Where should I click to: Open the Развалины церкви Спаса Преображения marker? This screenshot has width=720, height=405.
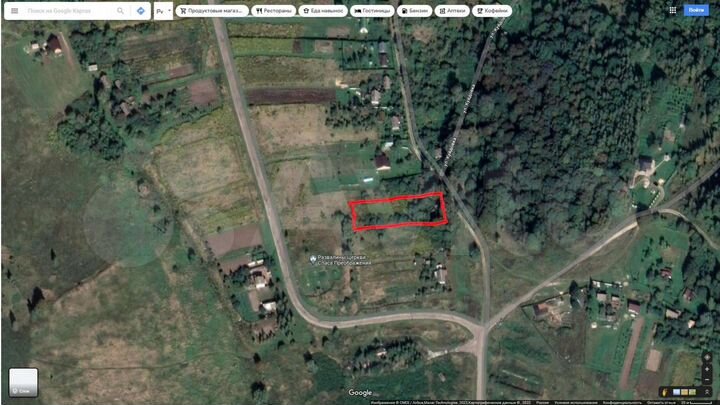[313, 259]
